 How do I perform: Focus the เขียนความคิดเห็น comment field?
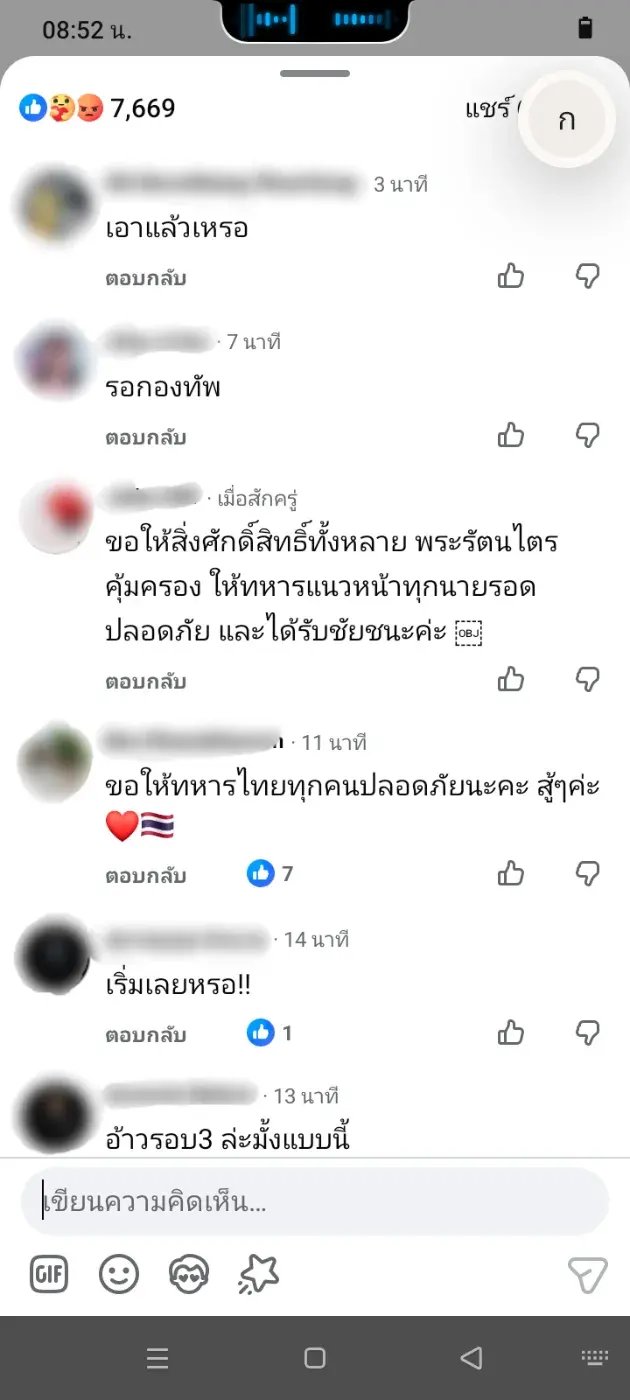(315, 1202)
